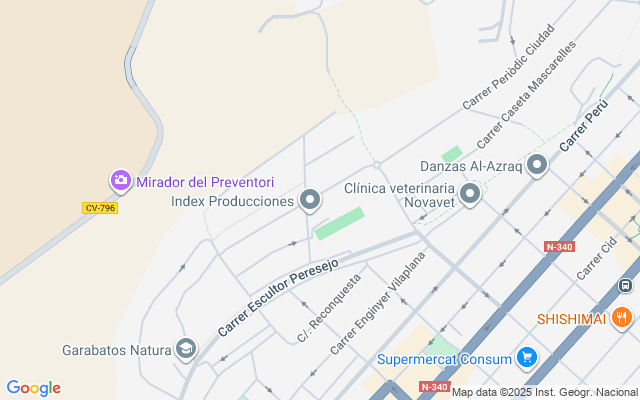Open the Garabatos Natura school marker

185,349
